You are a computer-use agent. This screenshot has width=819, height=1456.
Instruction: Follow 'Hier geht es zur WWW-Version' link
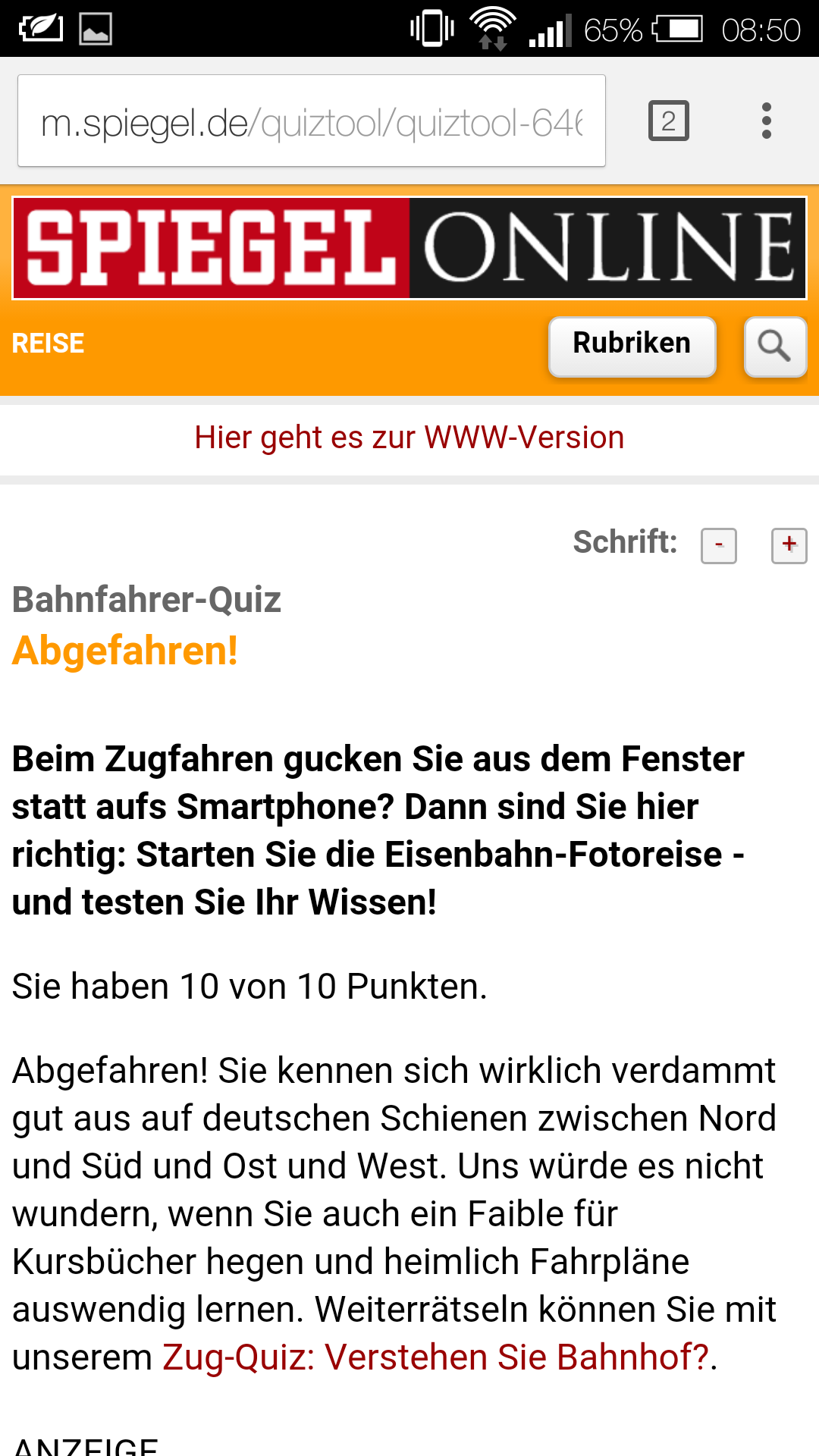409,438
